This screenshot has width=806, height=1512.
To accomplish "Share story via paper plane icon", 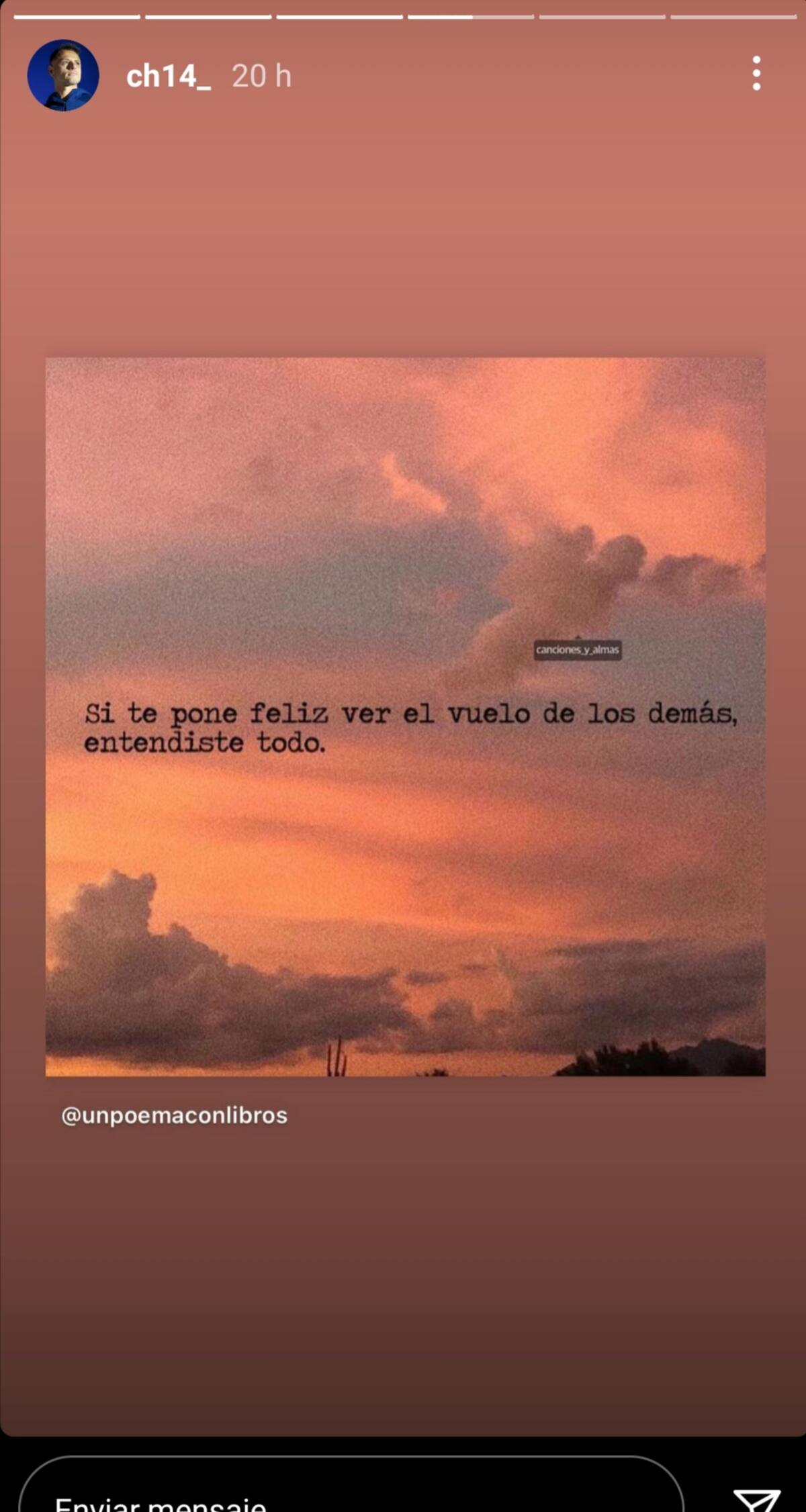I will tap(756, 1499).
